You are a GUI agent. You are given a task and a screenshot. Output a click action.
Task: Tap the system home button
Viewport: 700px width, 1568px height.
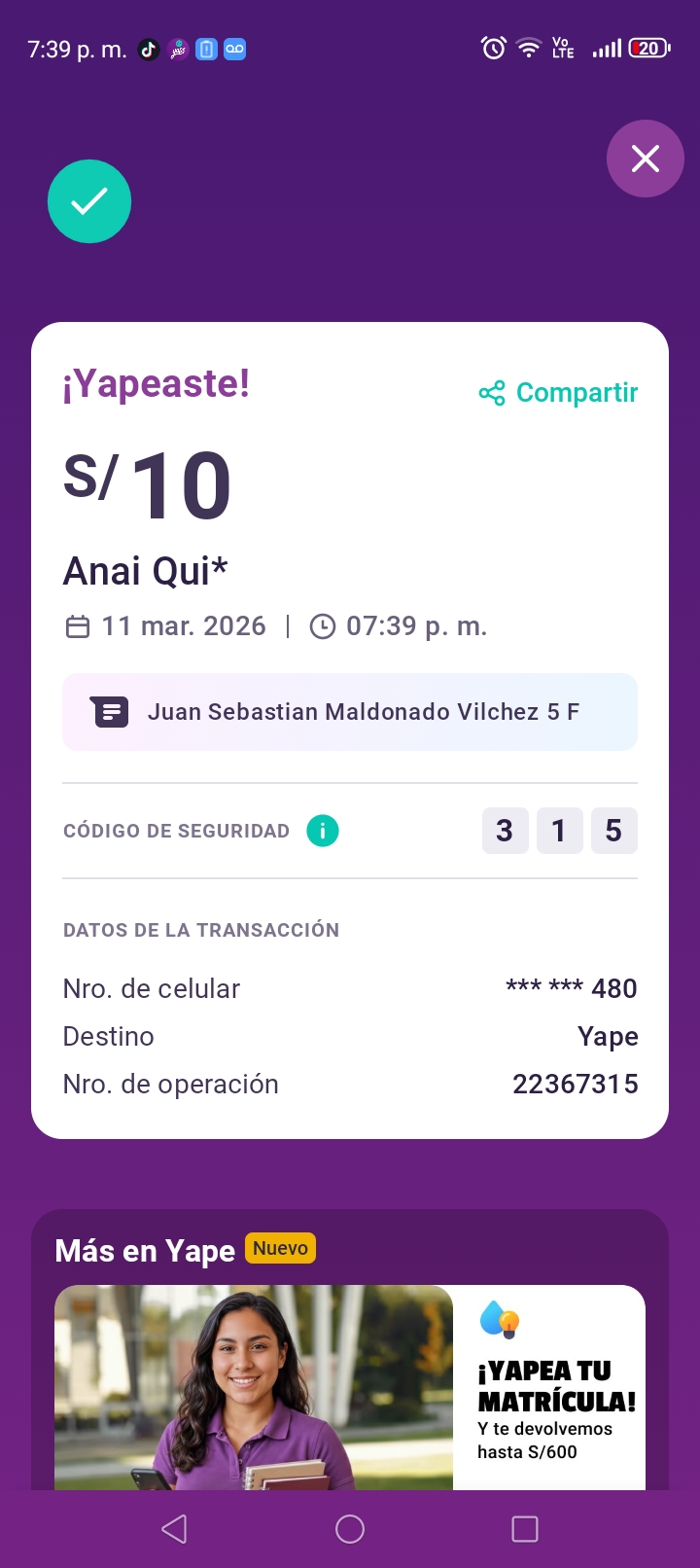[350, 1529]
